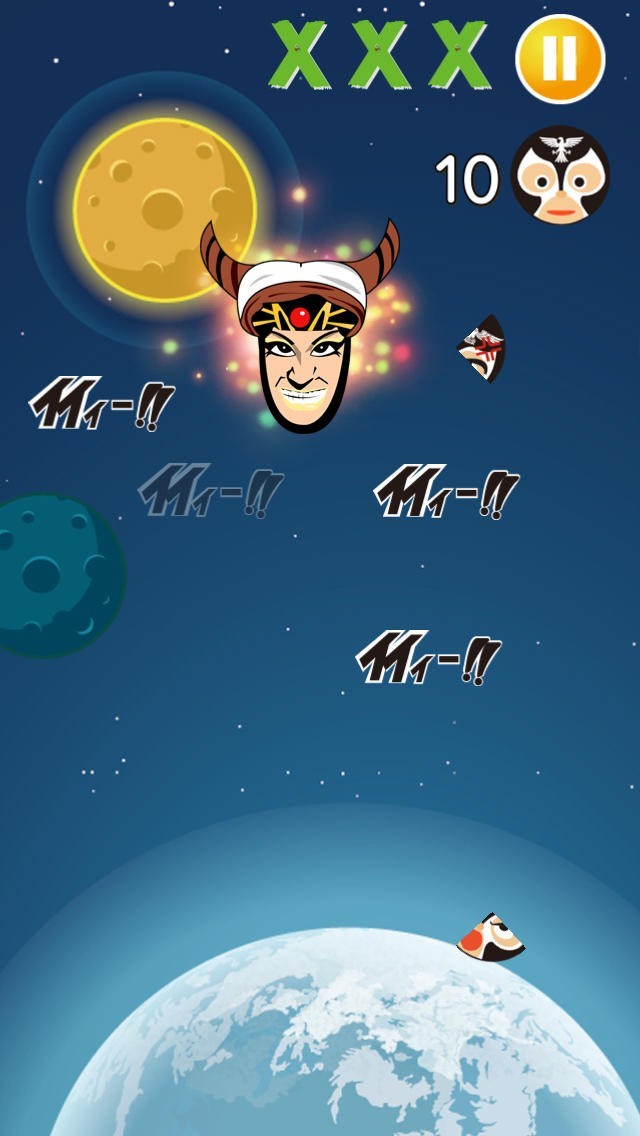The height and width of the screenshot is (1136, 640).
Task: Pause the game with the orange button
Action: tap(560, 59)
